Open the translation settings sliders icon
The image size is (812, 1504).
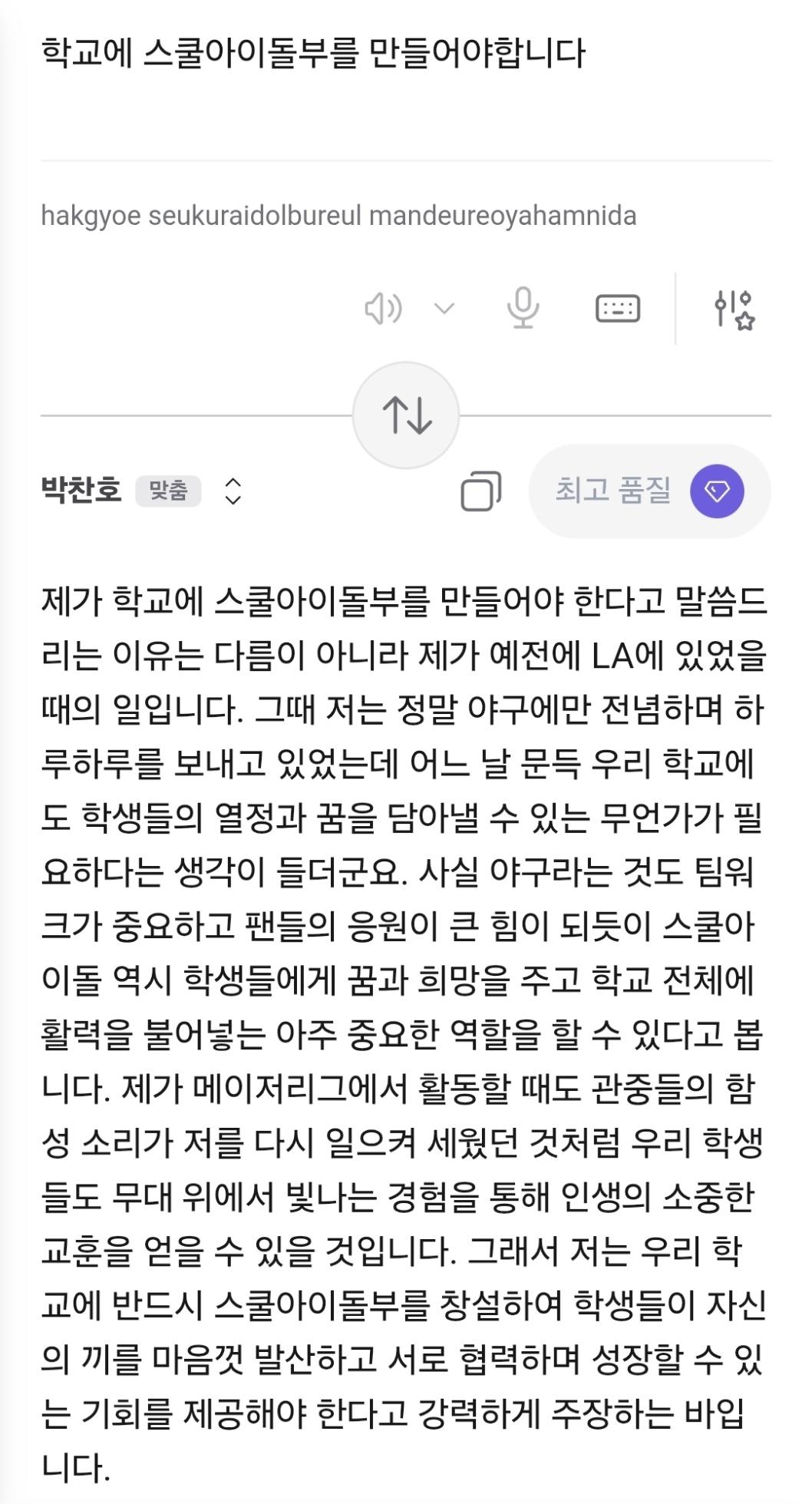tap(734, 309)
